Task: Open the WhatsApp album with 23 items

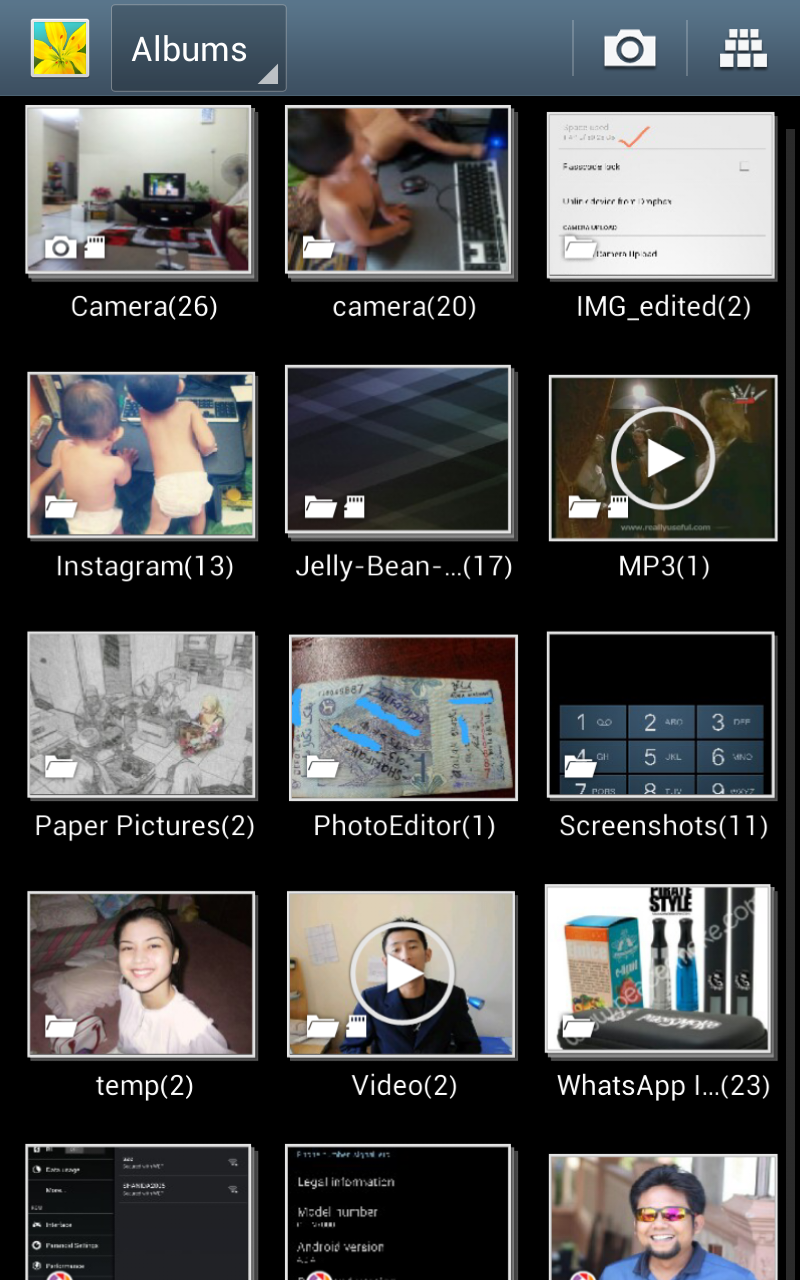Action: [x=659, y=970]
